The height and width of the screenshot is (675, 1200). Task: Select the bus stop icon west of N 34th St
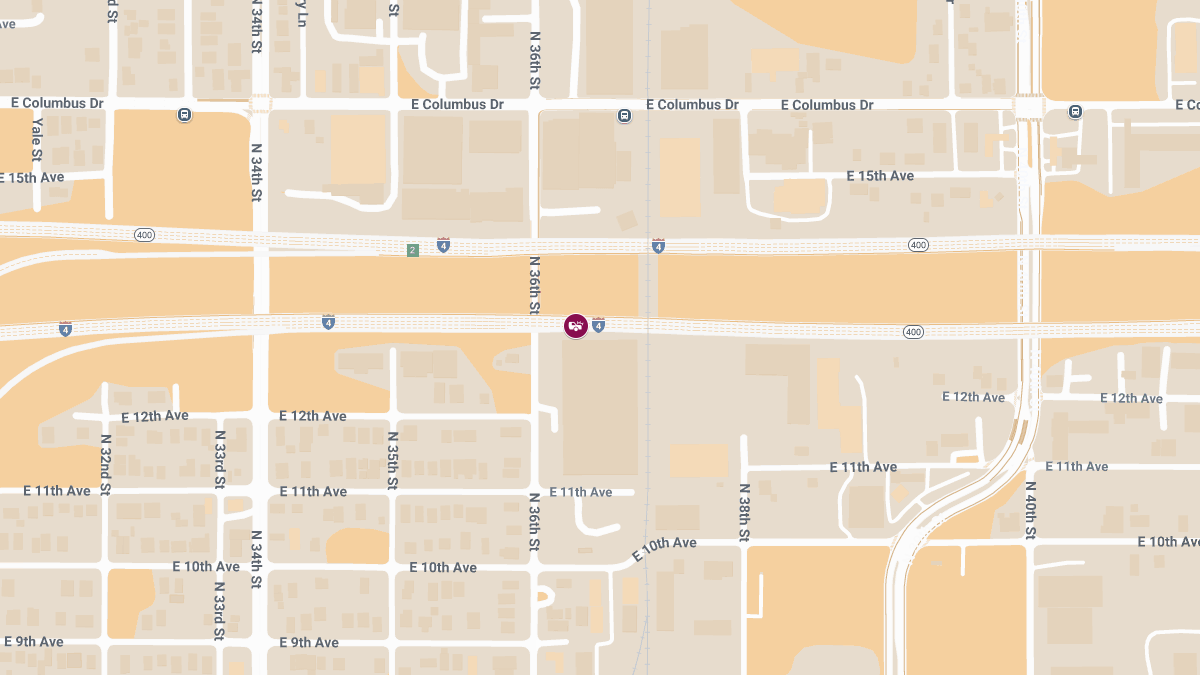[x=185, y=115]
